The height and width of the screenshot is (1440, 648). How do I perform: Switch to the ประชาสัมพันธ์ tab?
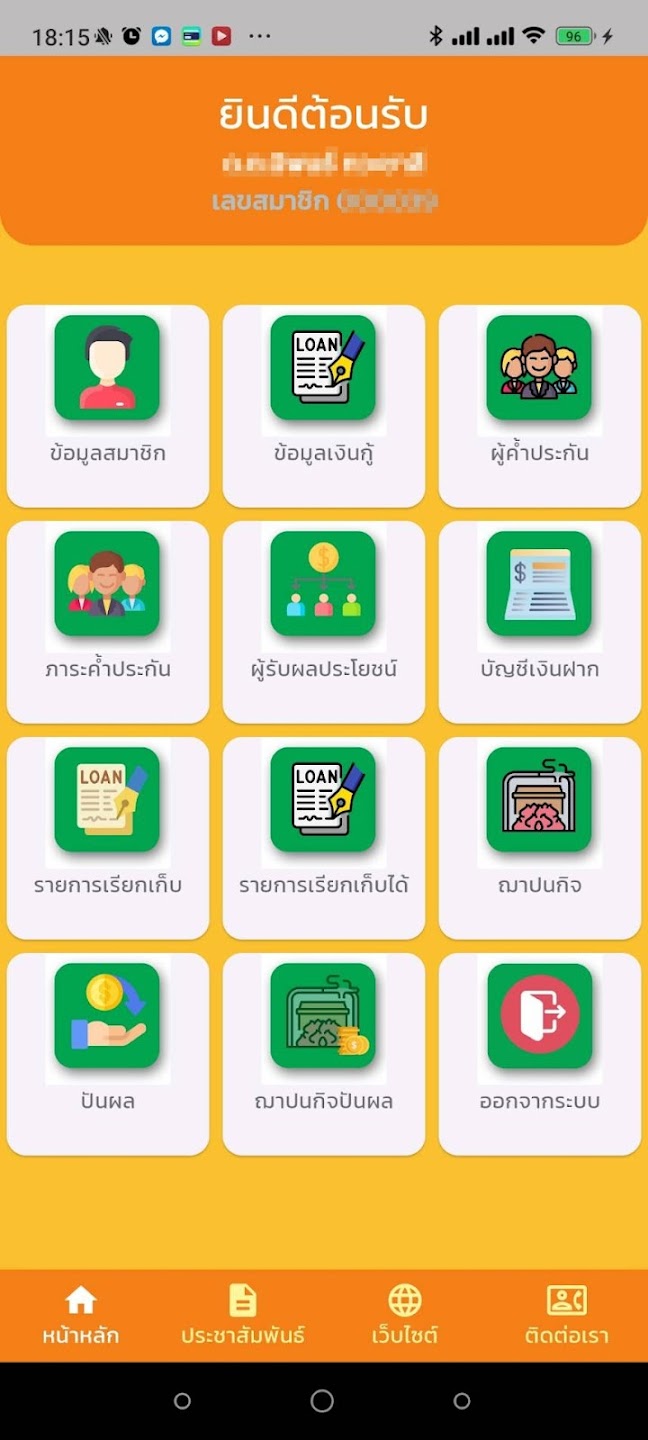tap(243, 1315)
